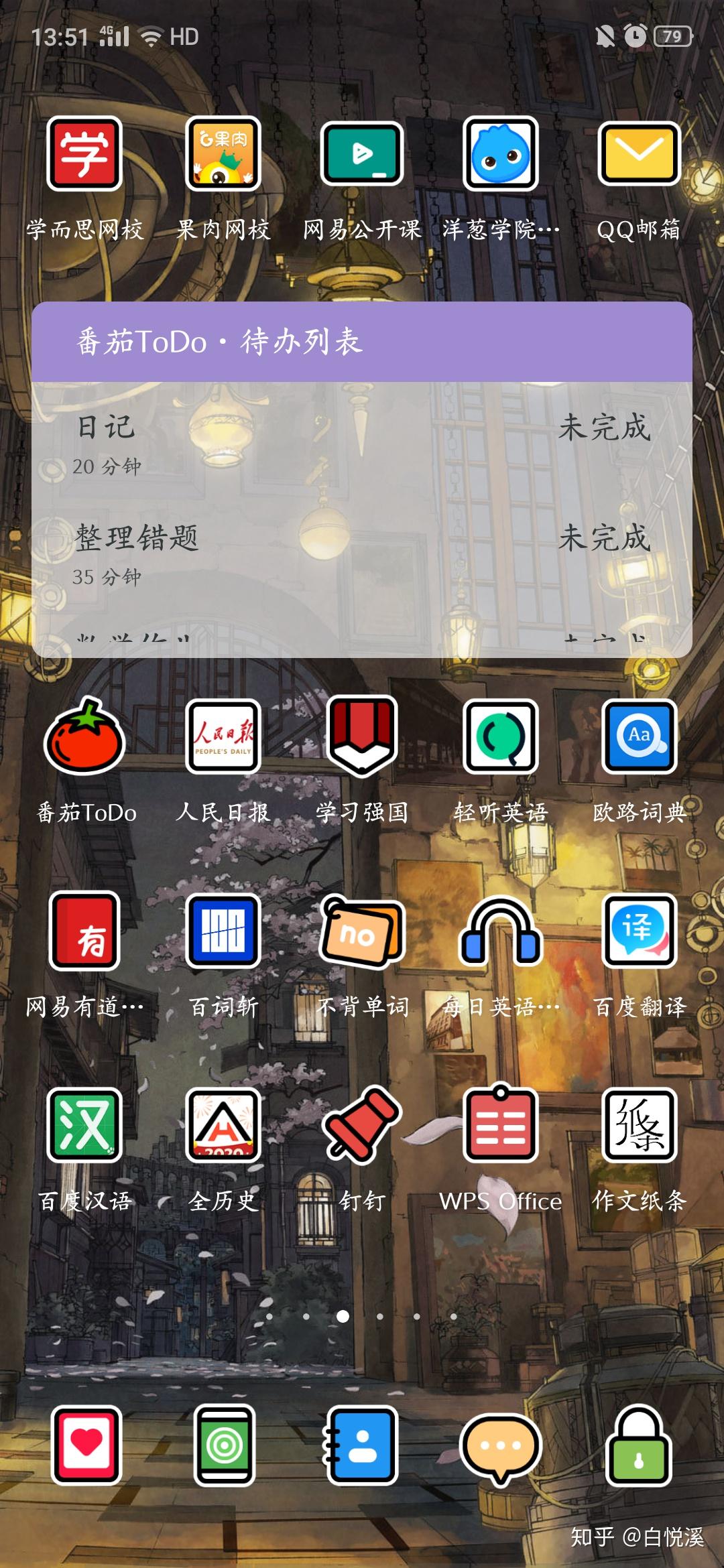The width and height of the screenshot is (724, 1568).
Task: Open 欧路词典
Action: click(x=639, y=737)
